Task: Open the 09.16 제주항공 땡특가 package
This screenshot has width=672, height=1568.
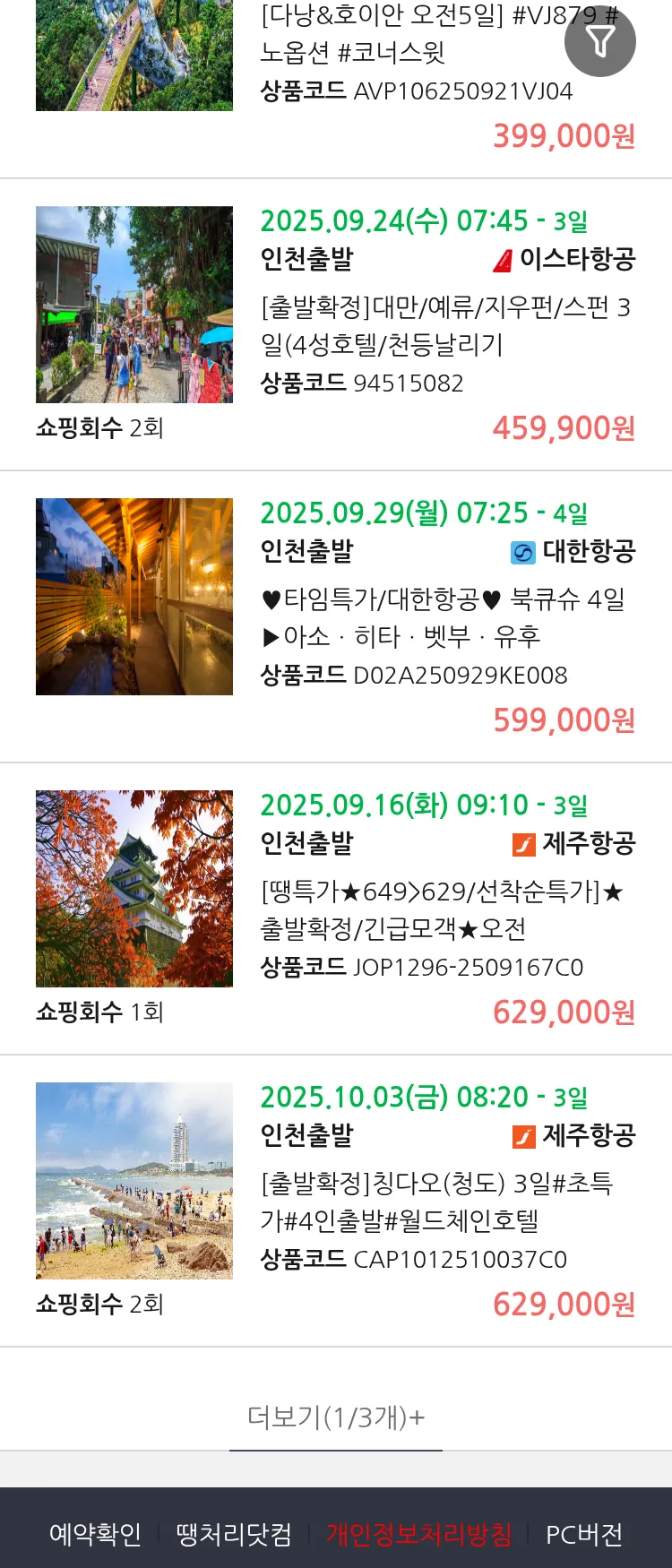Action: tap(445, 909)
